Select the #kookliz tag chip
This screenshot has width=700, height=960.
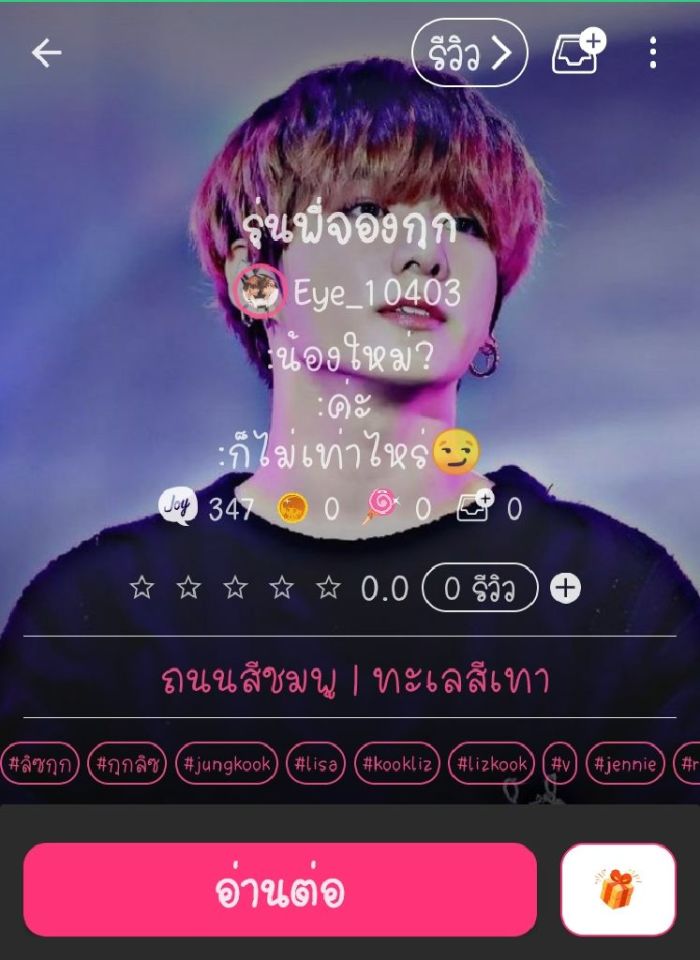pyautogui.click(x=397, y=765)
